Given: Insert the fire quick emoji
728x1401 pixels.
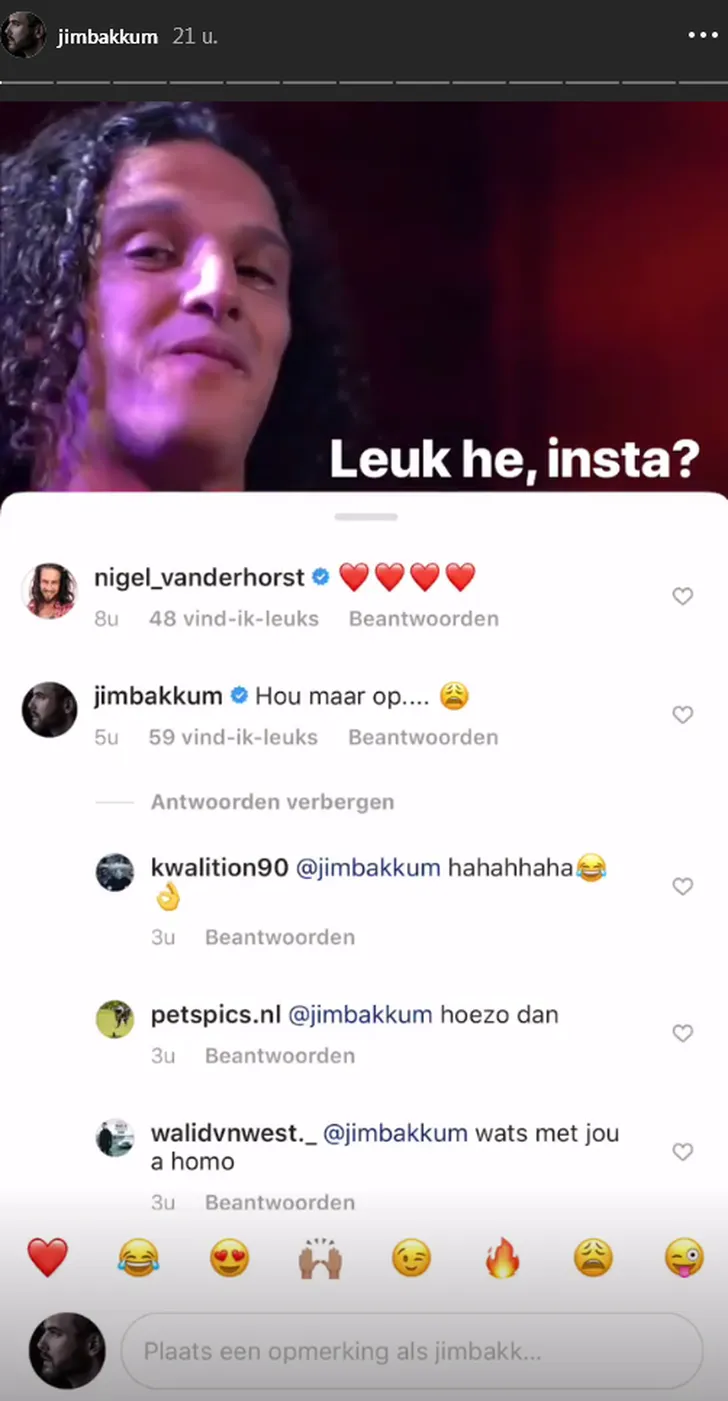Looking at the screenshot, I should pos(502,1257).
